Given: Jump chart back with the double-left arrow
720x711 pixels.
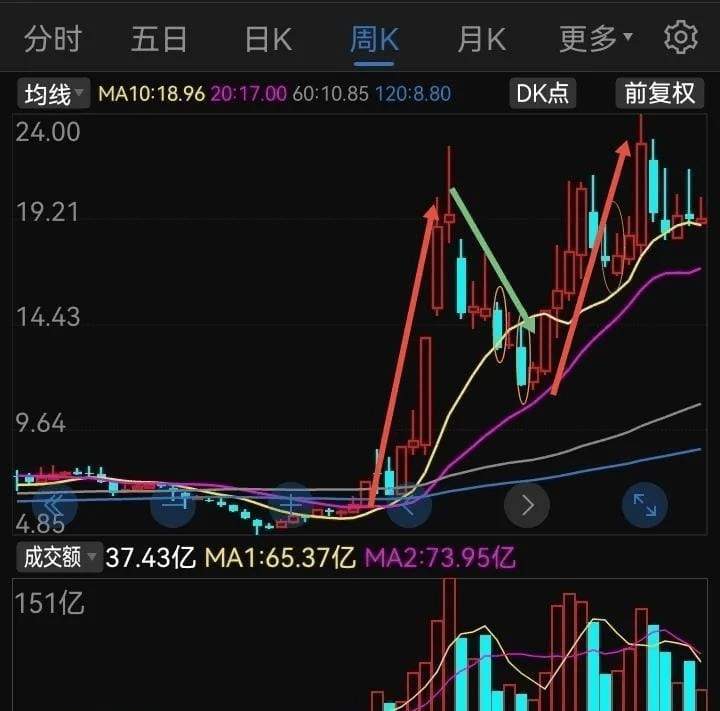Looking at the screenshot, I should [56, 505].
